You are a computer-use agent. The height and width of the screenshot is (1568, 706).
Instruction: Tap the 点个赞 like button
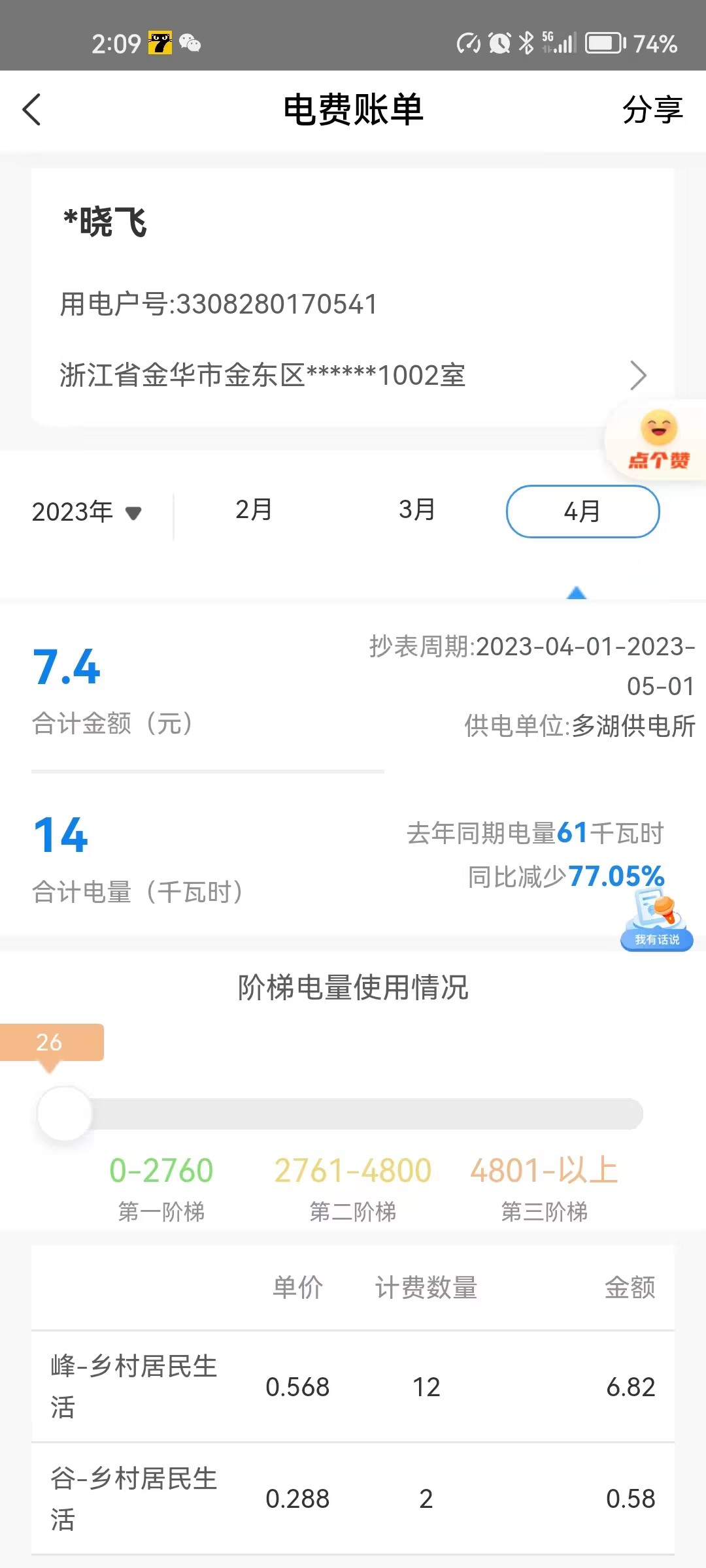[658, 440]
